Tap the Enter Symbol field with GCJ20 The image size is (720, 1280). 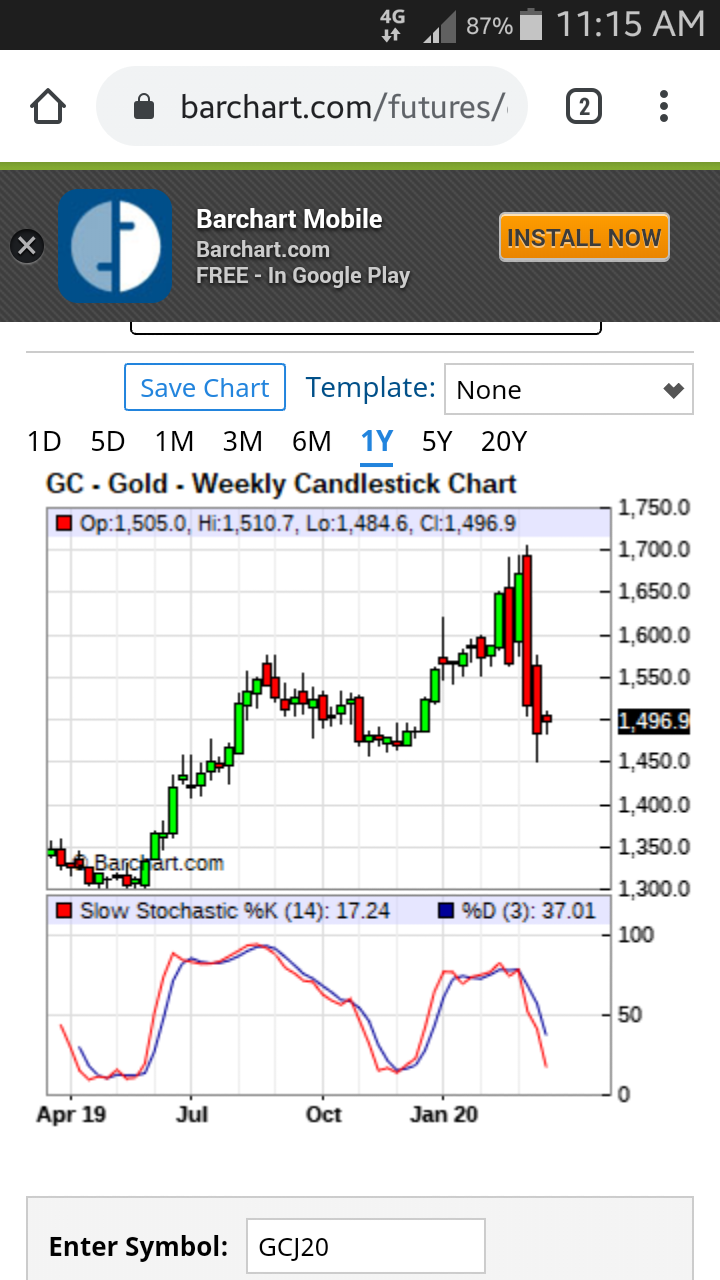coord(365,1246)
